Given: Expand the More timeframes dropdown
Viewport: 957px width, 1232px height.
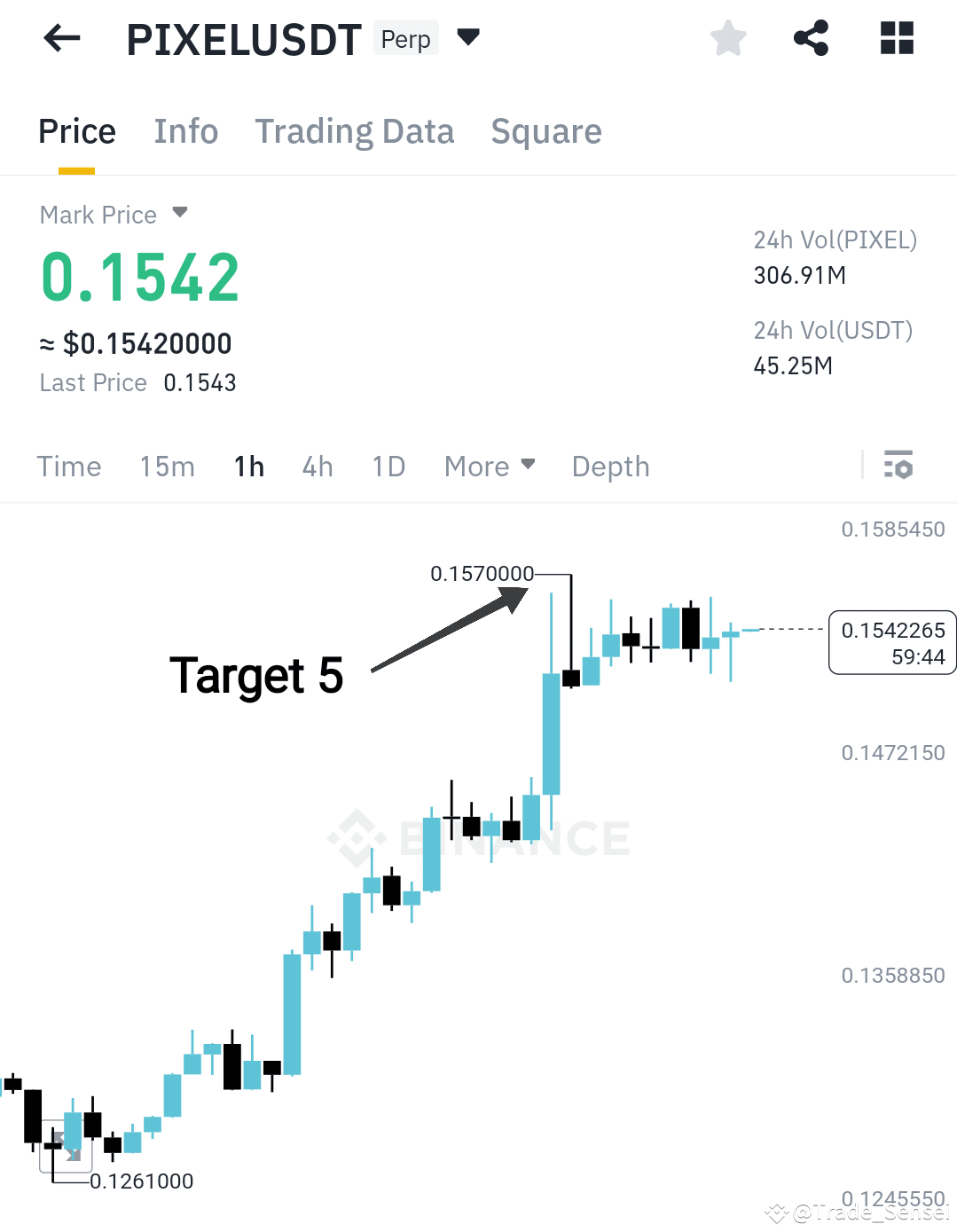Looking at the screenshot, I should coord(489,466).
